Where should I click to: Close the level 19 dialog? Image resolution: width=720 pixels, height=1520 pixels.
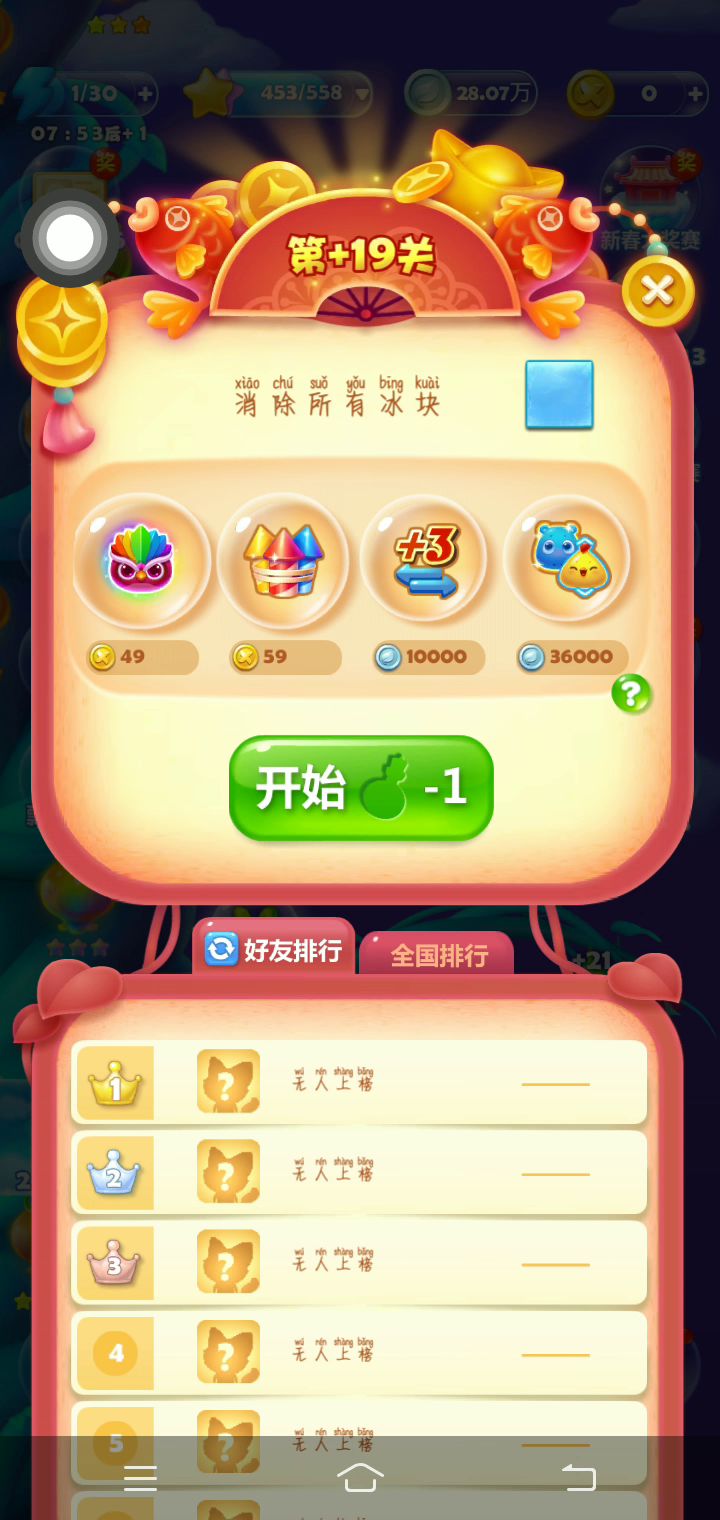pos(657,291)
